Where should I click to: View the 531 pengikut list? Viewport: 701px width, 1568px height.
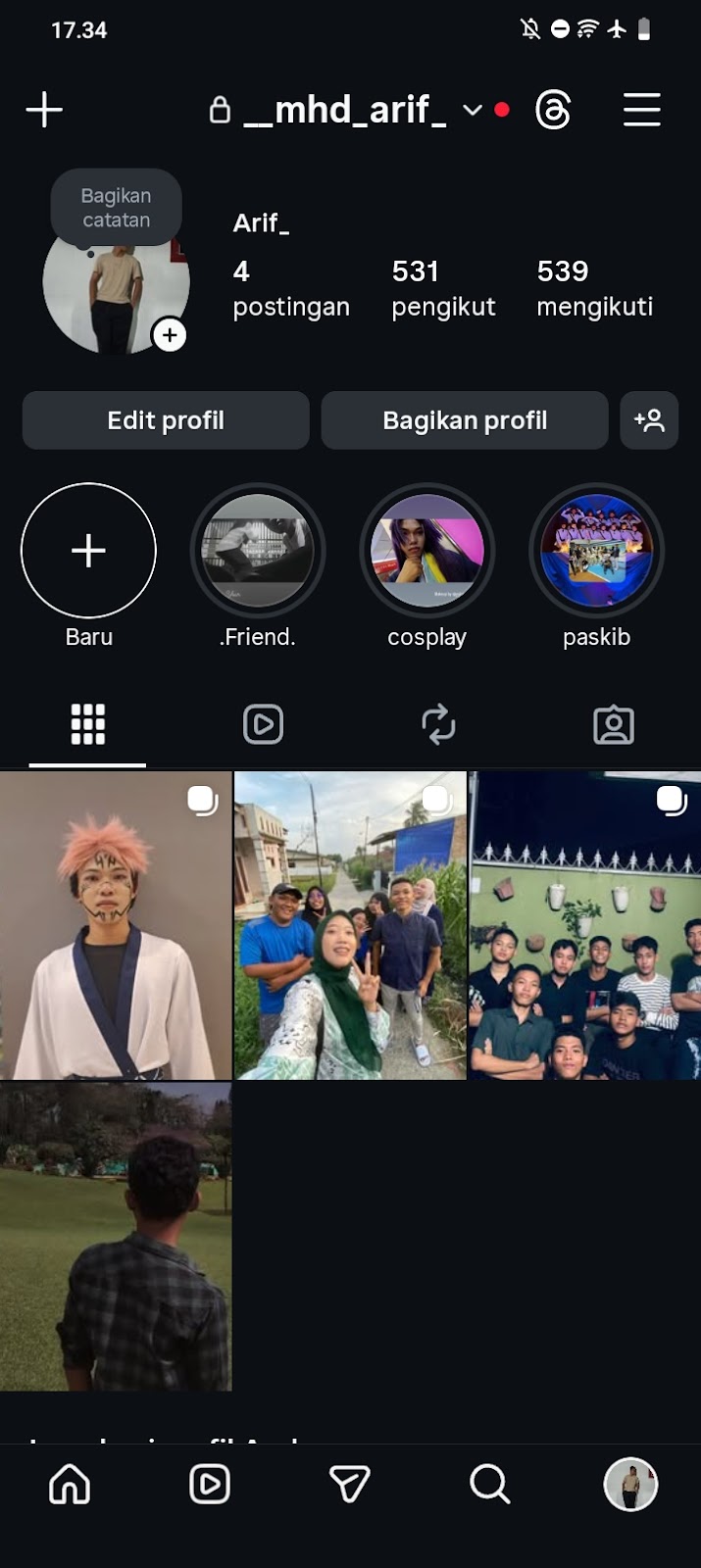443,288
